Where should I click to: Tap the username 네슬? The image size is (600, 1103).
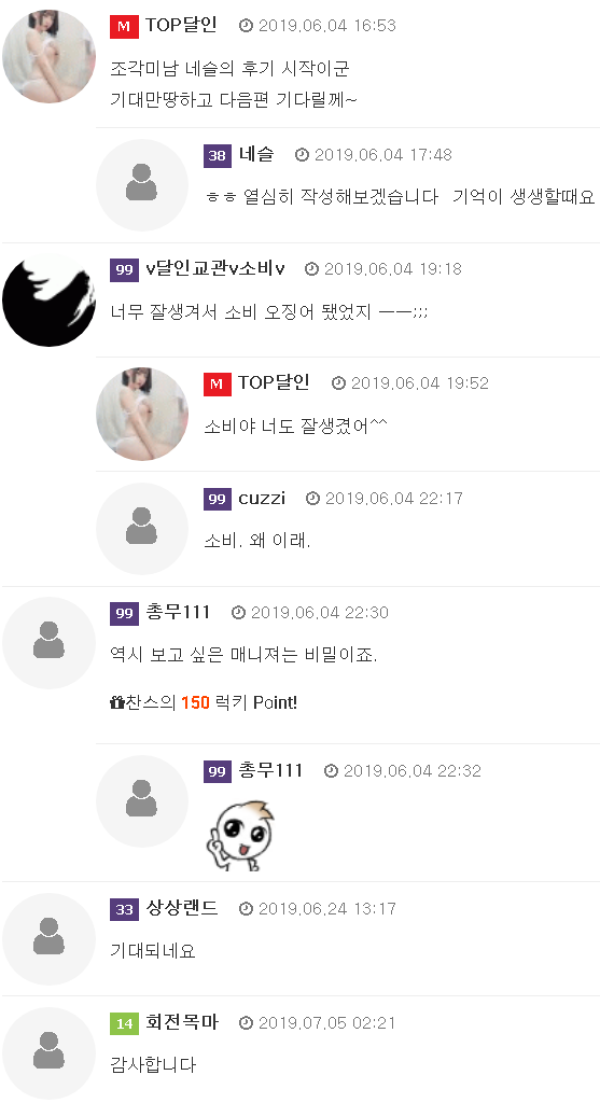click(x=256, y=154)
